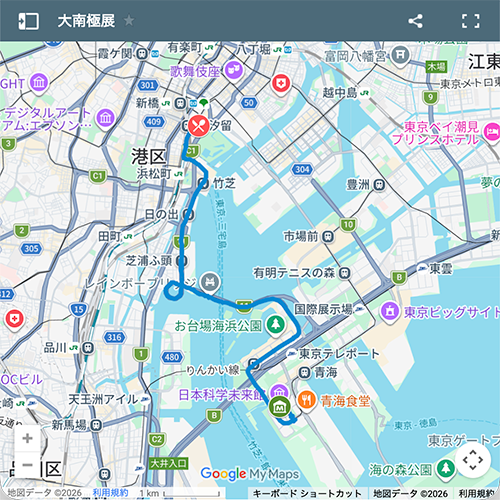
Task: Open the blue 利用規約 link
Action: 110,493
